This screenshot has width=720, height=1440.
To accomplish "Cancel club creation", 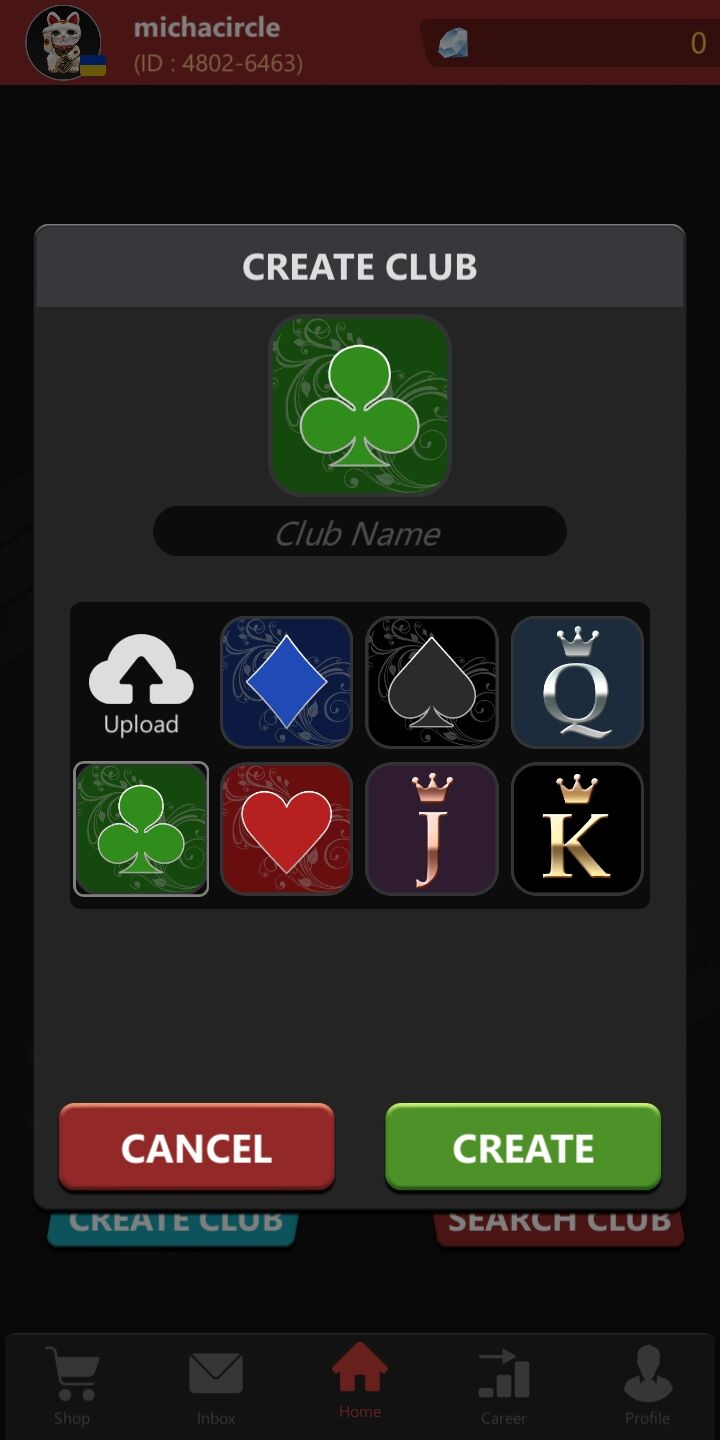I will 196,1148.
